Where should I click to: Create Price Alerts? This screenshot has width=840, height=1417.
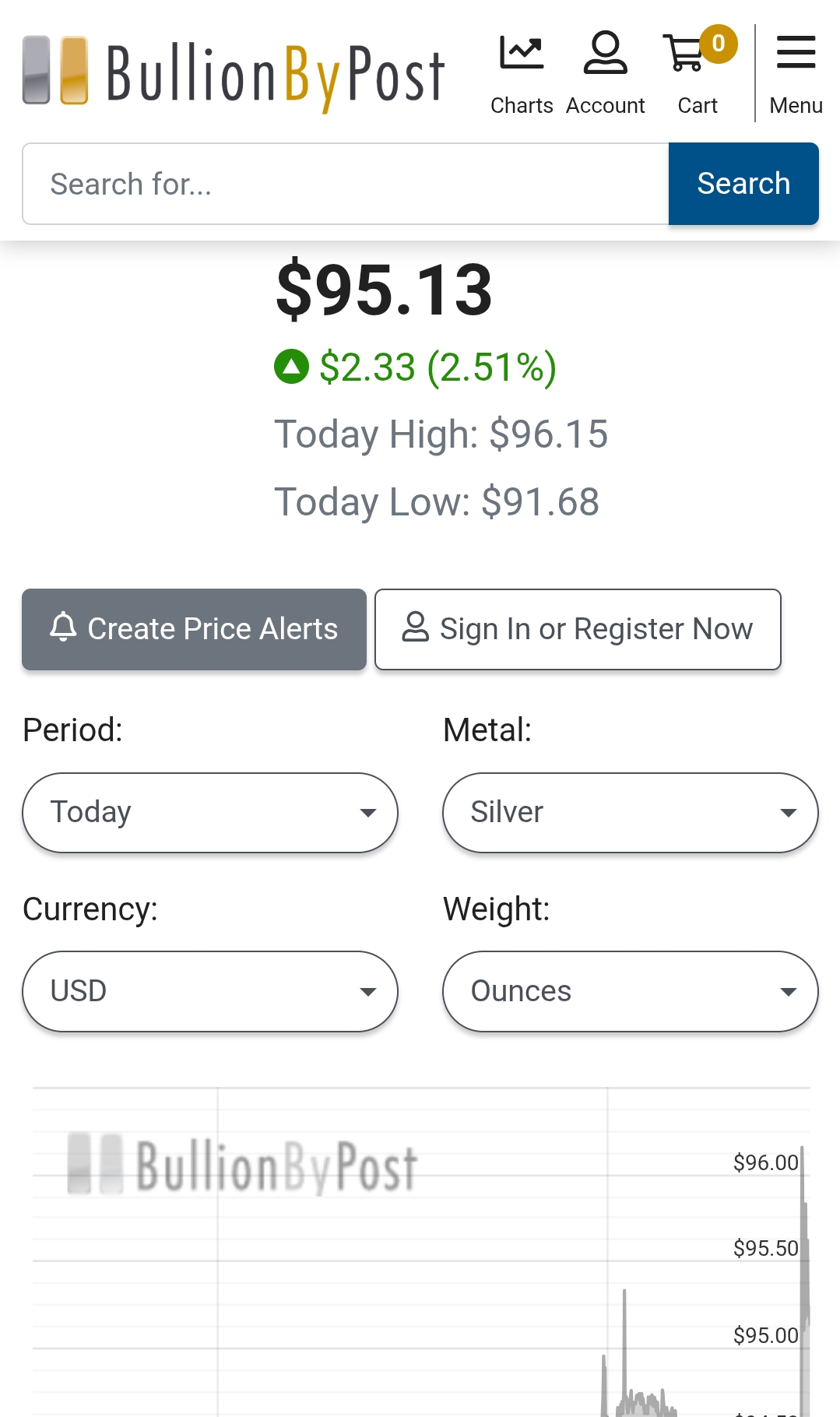click(x=194, y=629)
